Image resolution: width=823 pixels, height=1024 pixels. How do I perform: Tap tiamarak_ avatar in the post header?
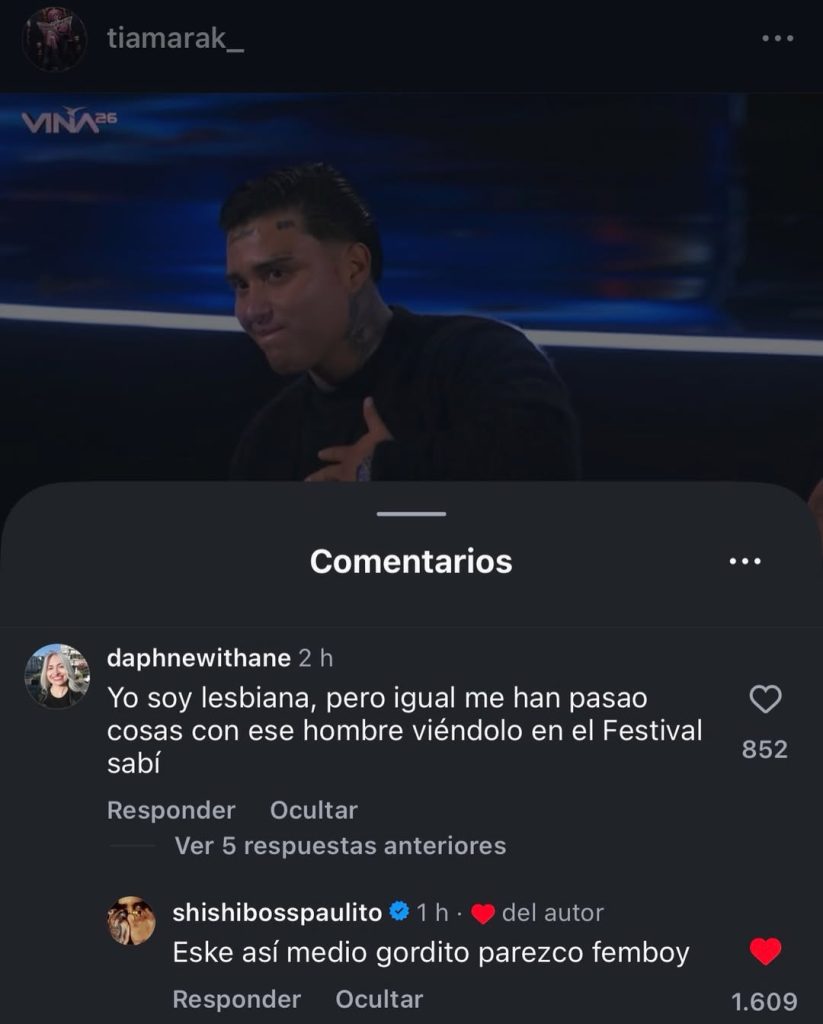coord(54,38)
